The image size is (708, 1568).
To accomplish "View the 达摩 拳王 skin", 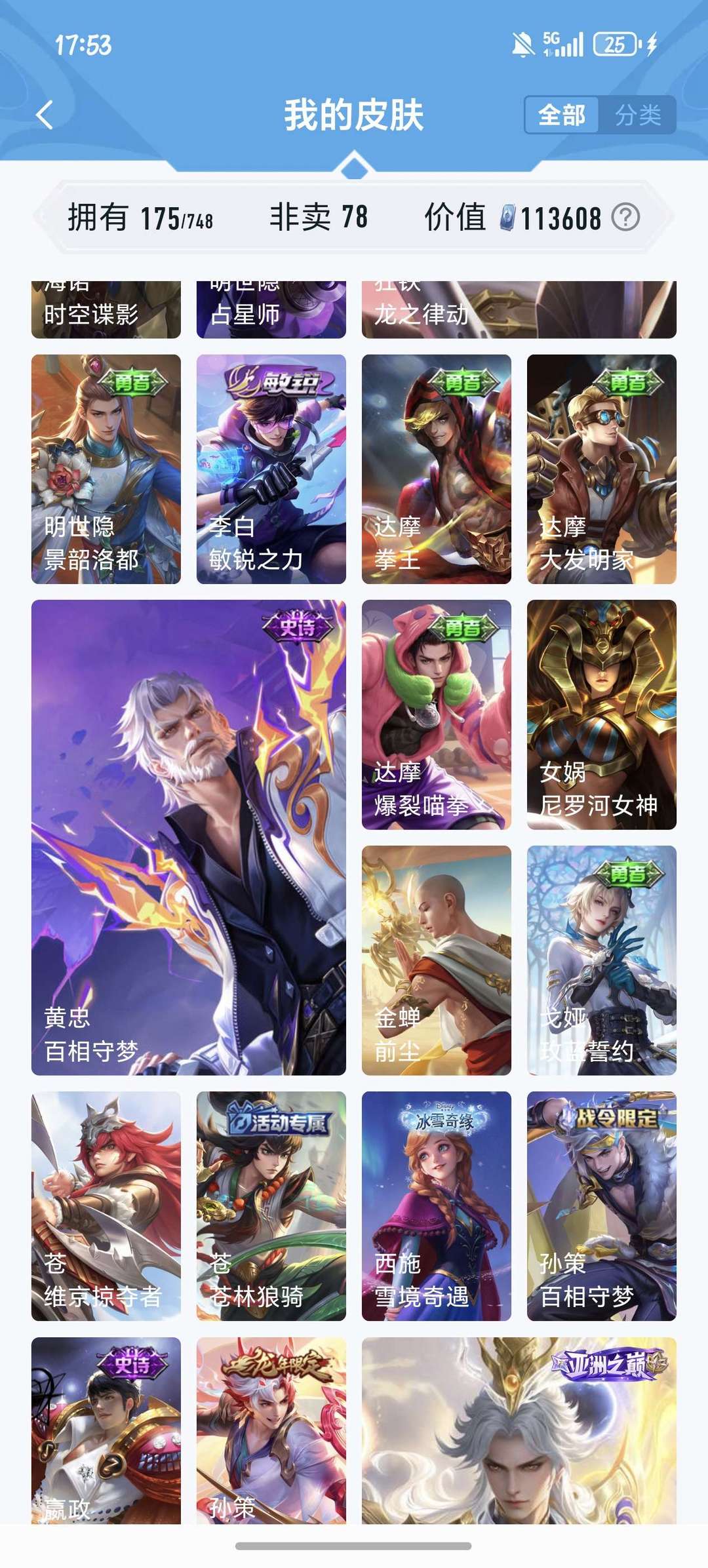I will tap(437, 469).
